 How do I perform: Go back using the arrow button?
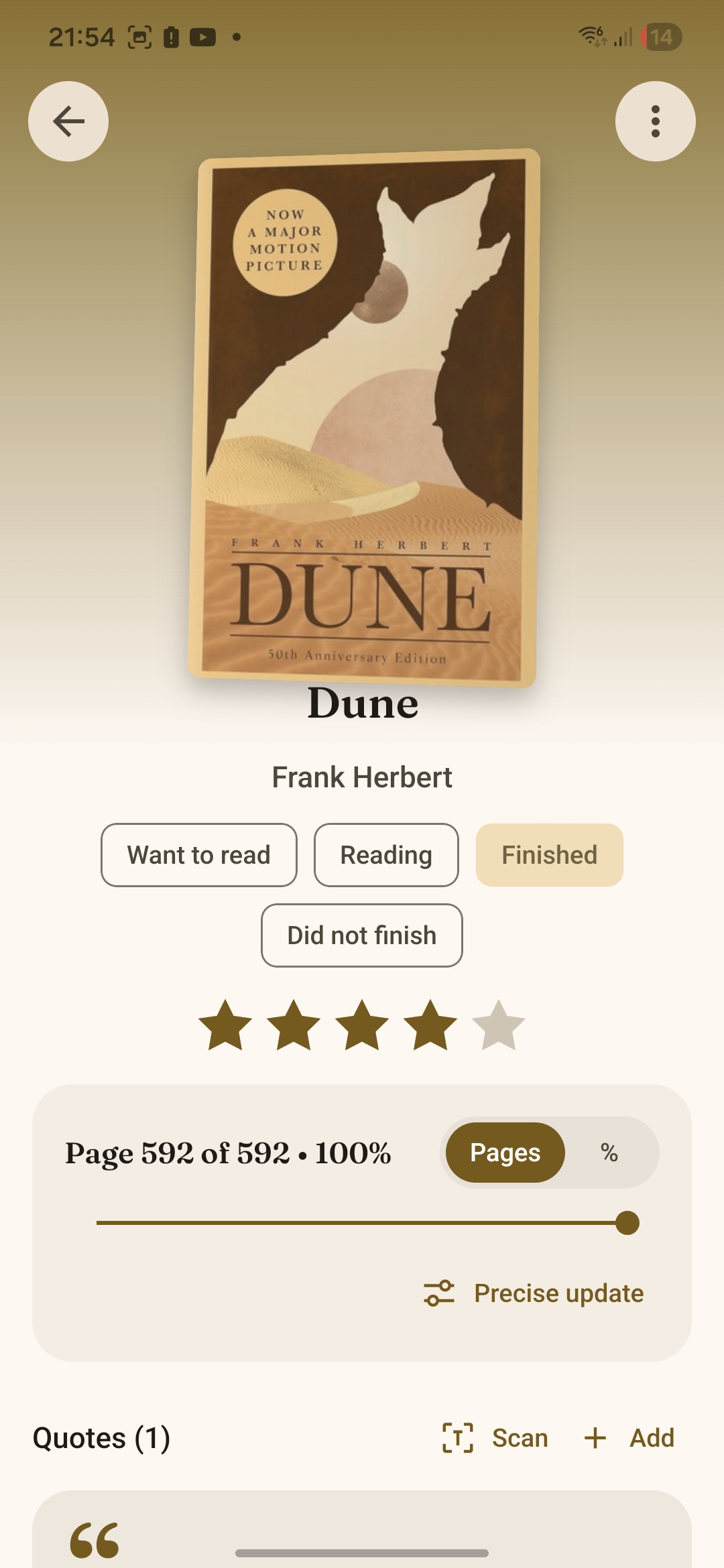tap(68, 121)
